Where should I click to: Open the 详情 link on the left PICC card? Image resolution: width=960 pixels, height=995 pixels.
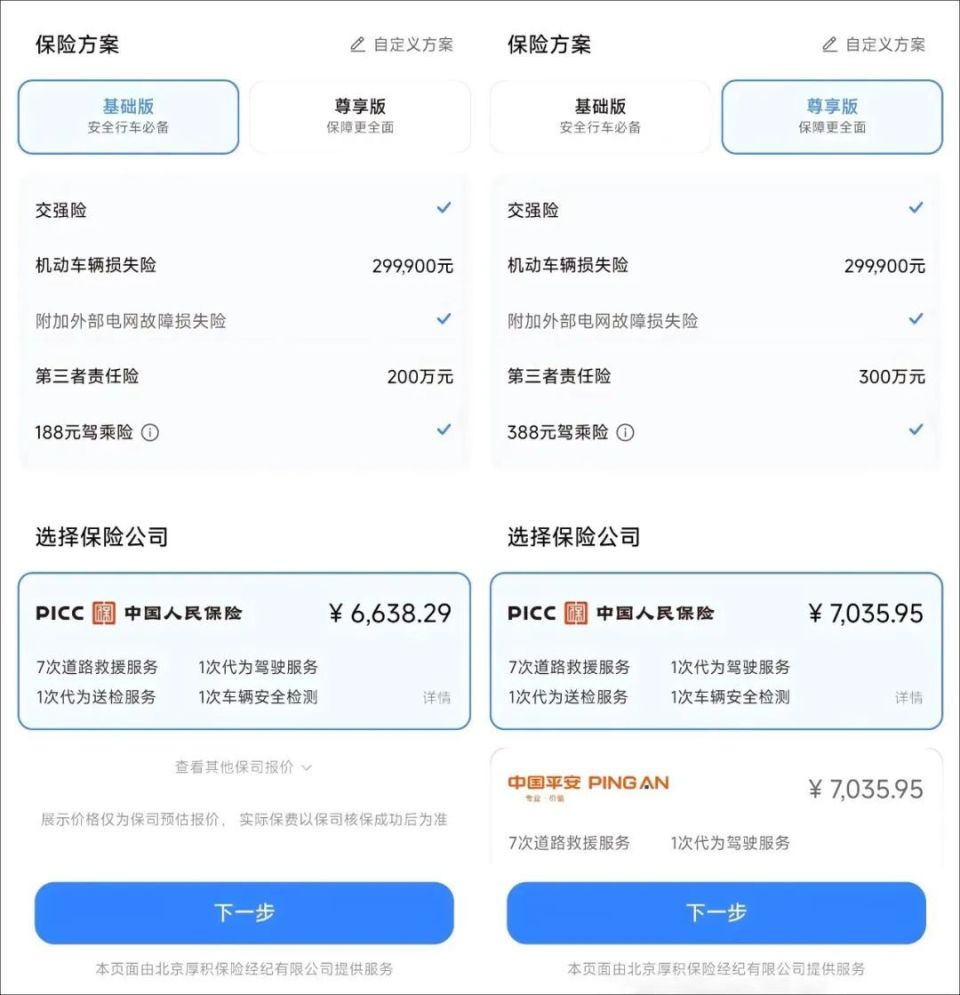tap(434, 696)
